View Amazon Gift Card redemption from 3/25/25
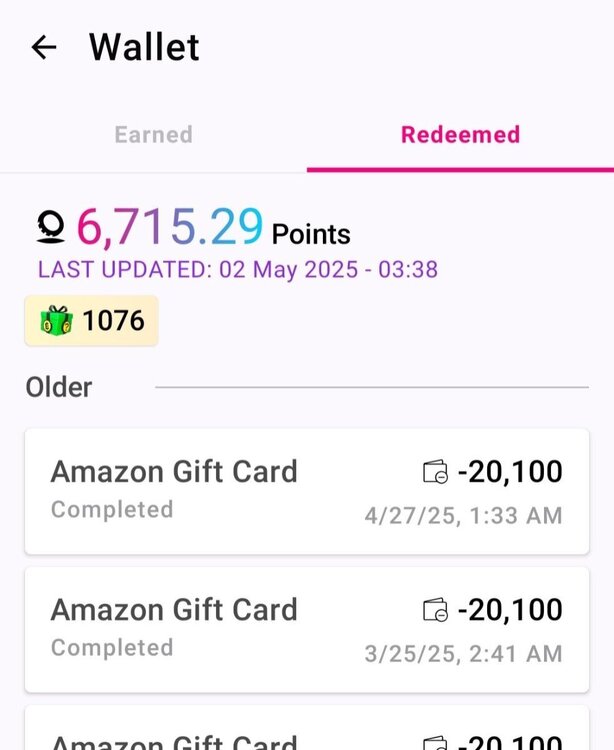 coord(306,629)
